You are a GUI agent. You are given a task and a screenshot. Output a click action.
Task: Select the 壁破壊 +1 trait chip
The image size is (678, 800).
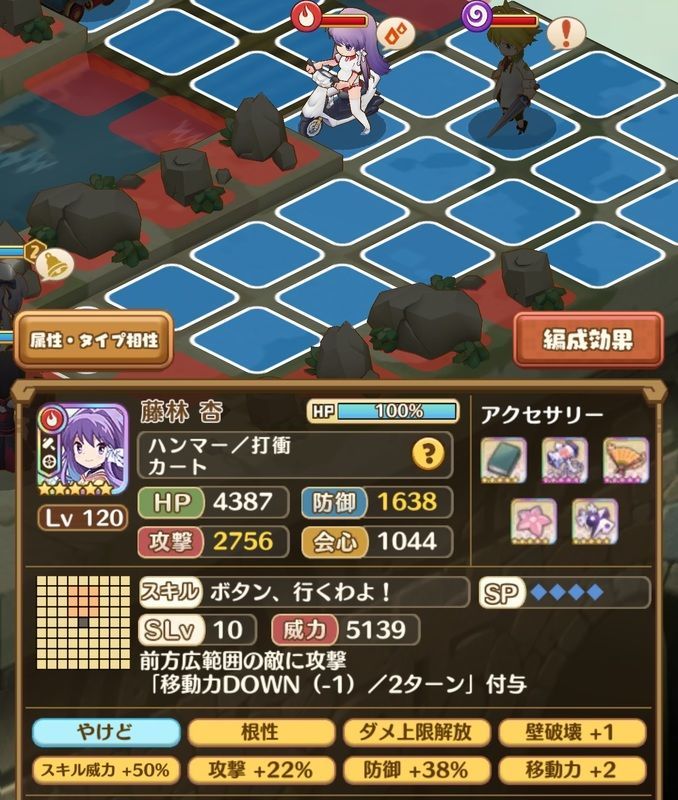point(572,733)
